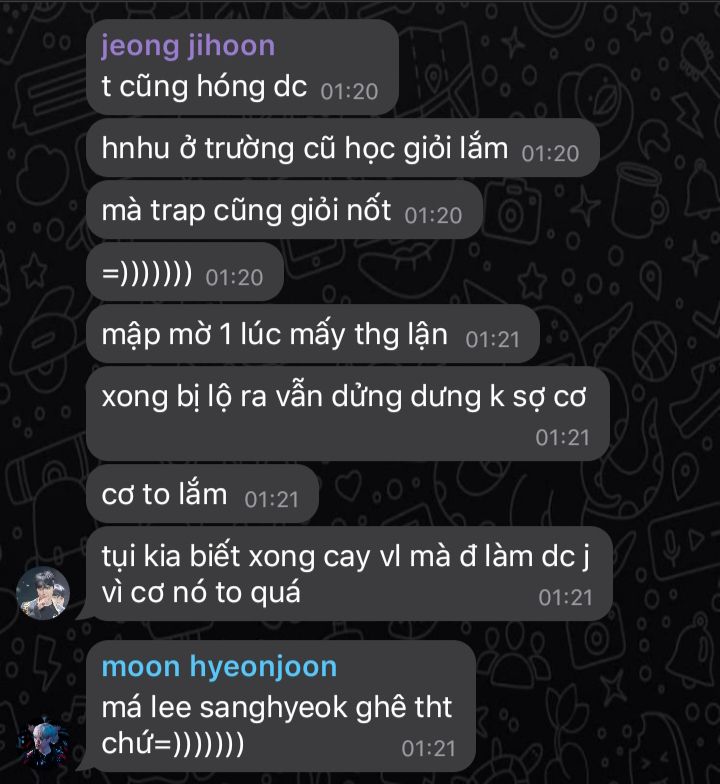Tap moon hyeonjoon's avatar picture

point(43,742)
